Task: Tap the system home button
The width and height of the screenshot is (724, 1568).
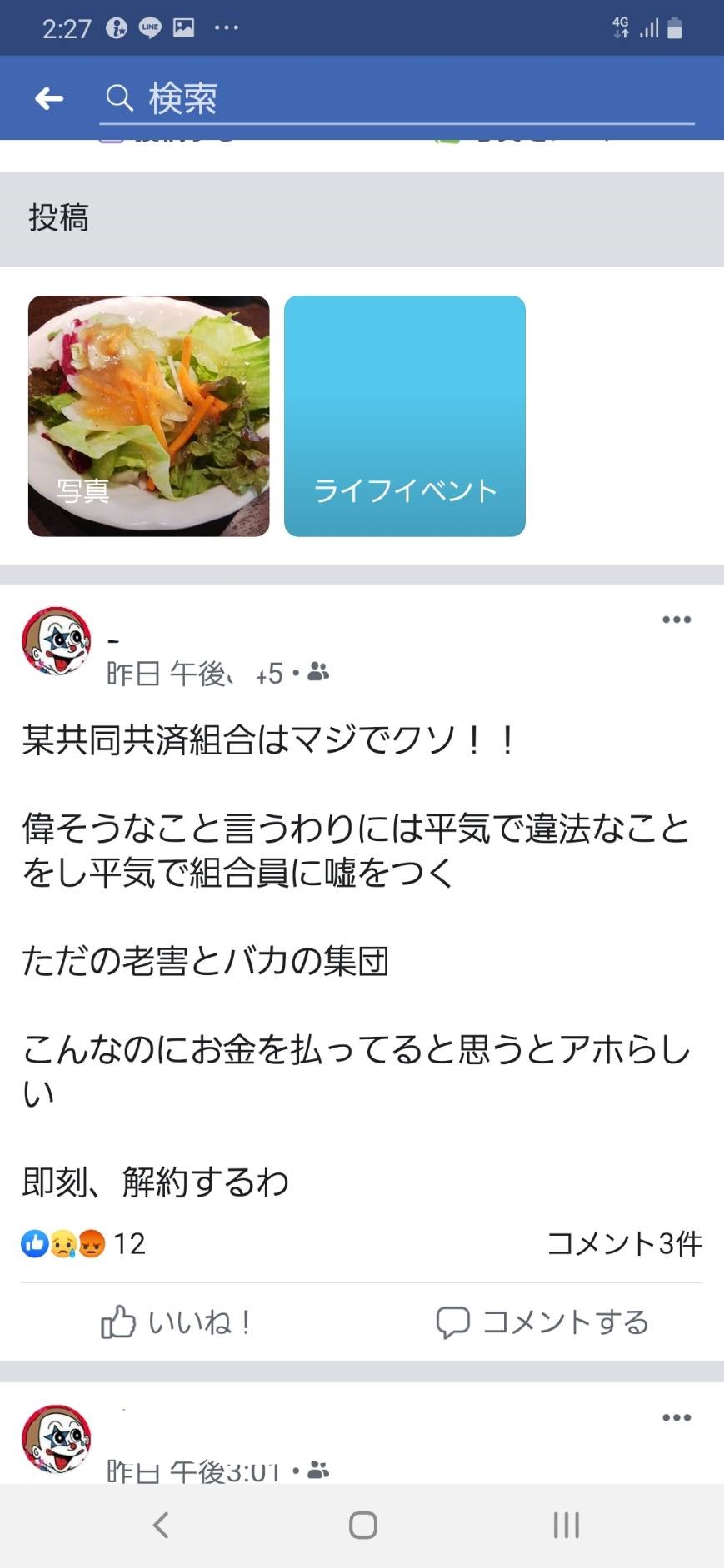Action: tap(362, 1525)
